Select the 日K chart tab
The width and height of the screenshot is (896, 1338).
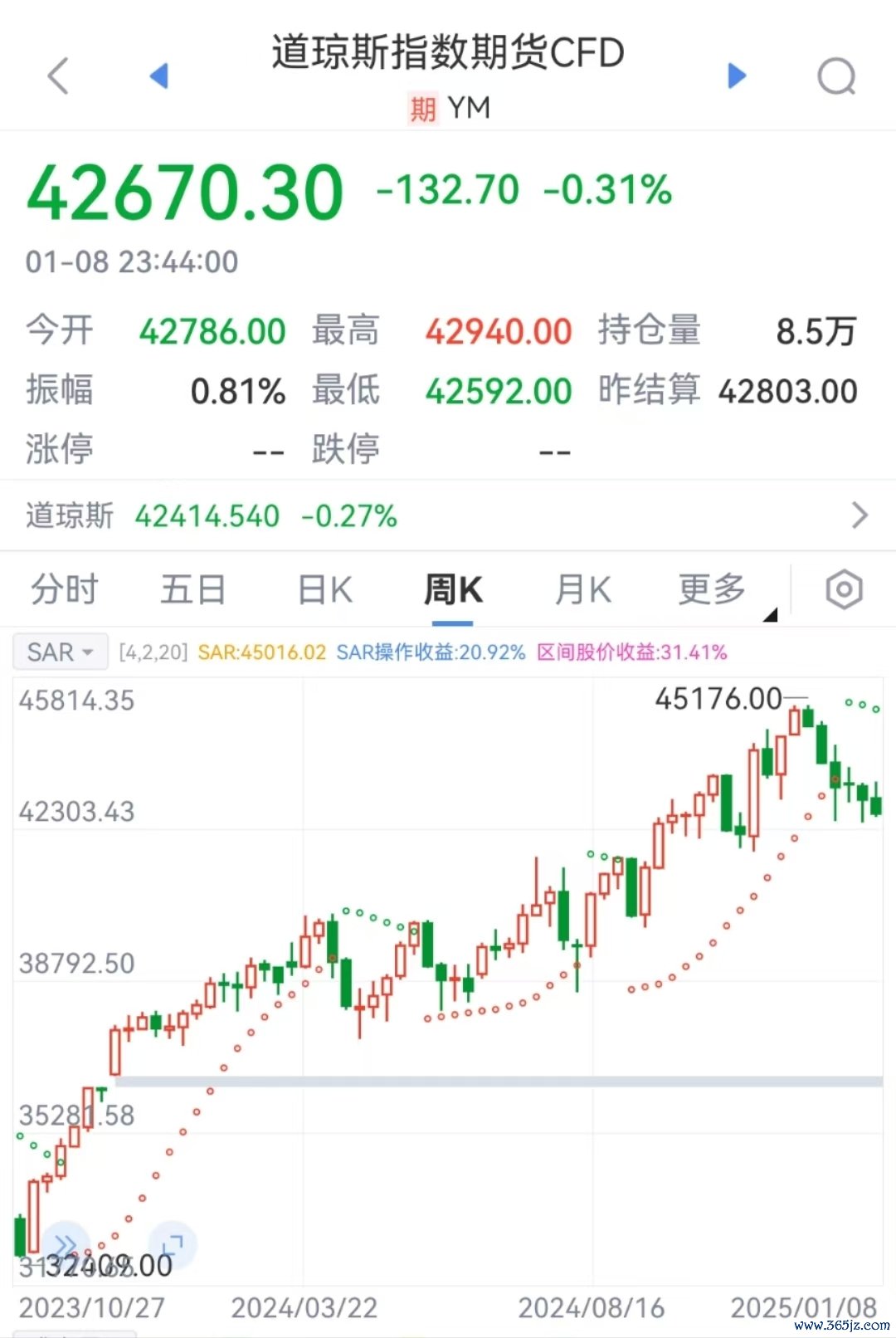click(325, 590)
